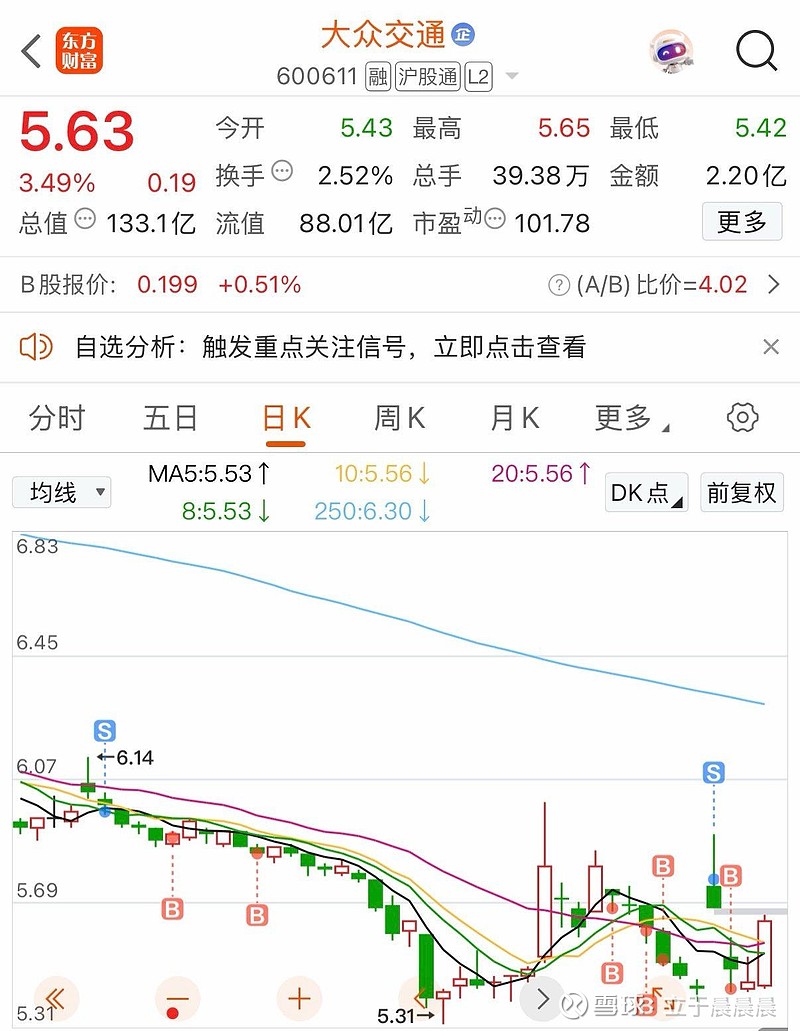Switch to the 周K tab

(x=399, y=418)
